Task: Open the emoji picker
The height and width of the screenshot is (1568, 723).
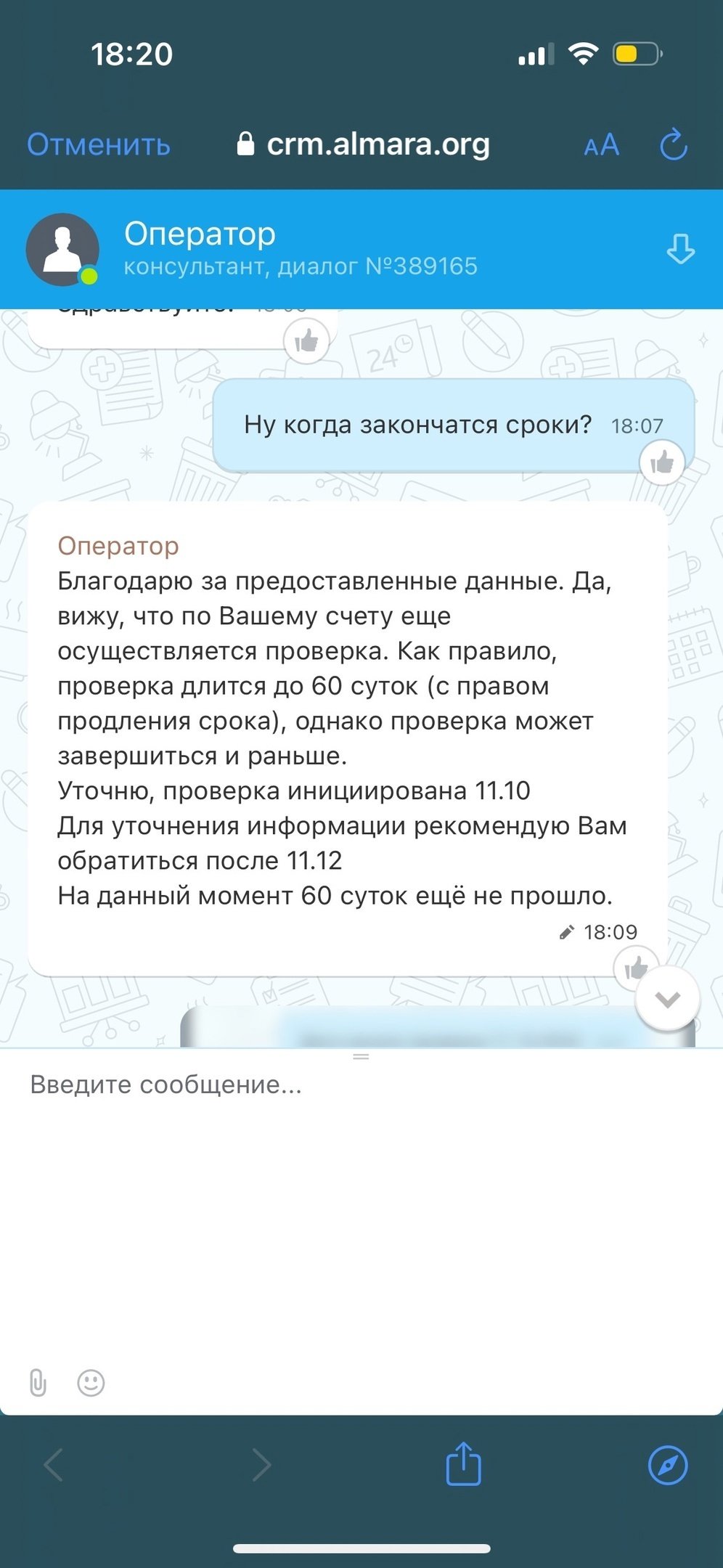Action: tap(91, 1383)
